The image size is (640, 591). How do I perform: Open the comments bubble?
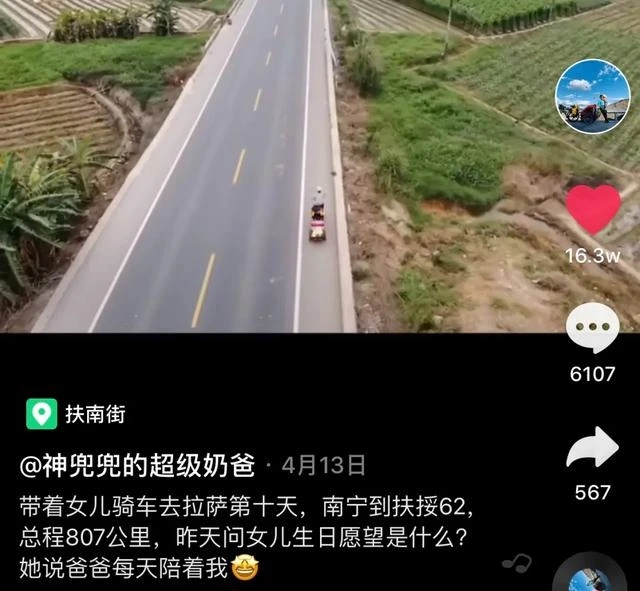(x=593, y=329)
